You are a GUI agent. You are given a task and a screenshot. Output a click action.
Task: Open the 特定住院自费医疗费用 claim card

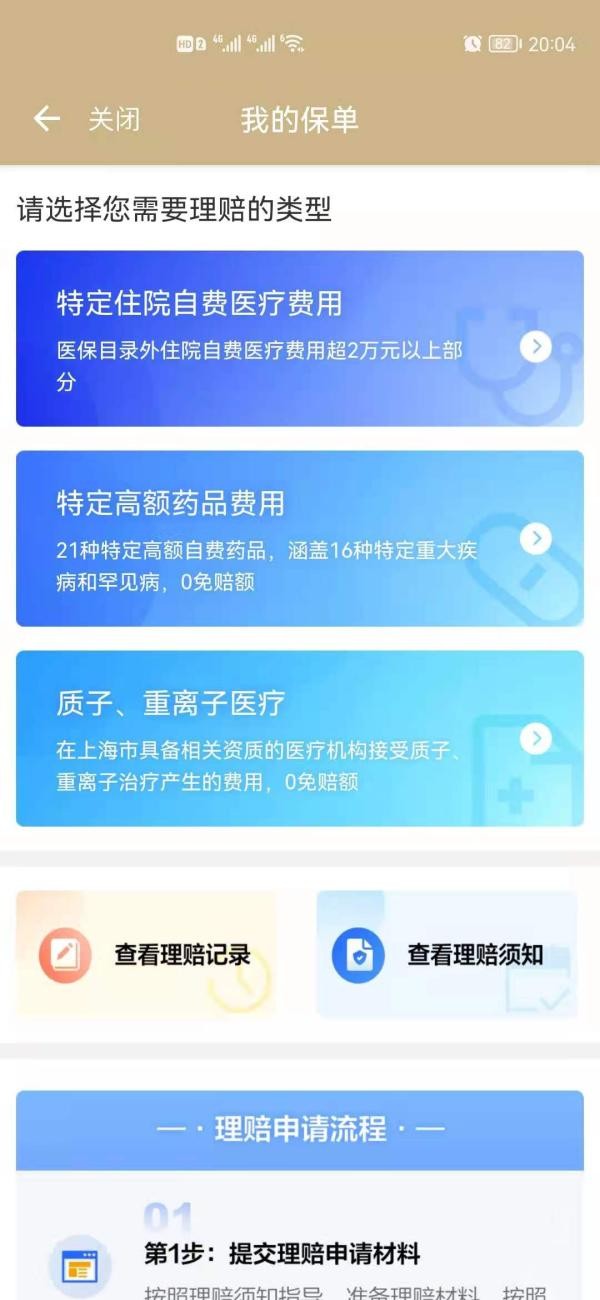click(x=299, y=338)
